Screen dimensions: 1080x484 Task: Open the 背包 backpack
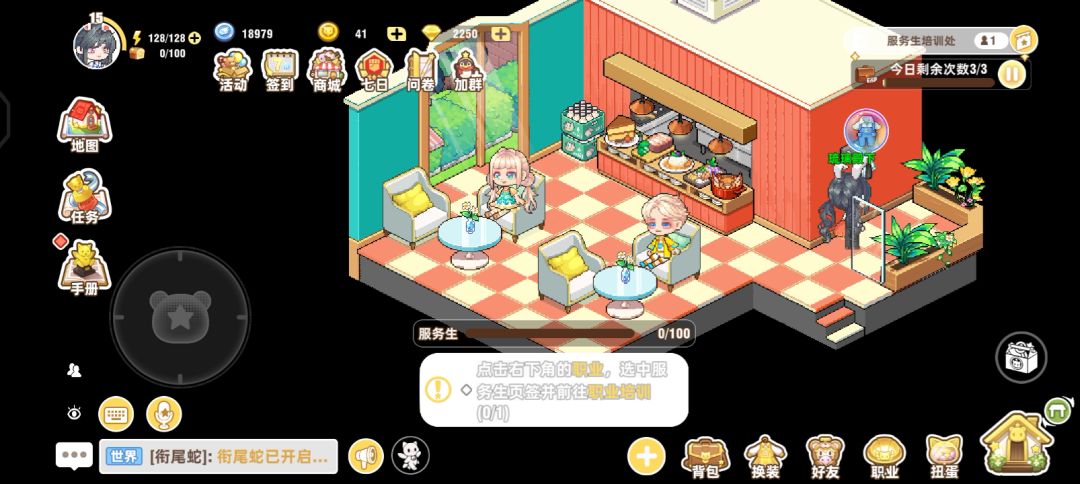click(705, 456)
